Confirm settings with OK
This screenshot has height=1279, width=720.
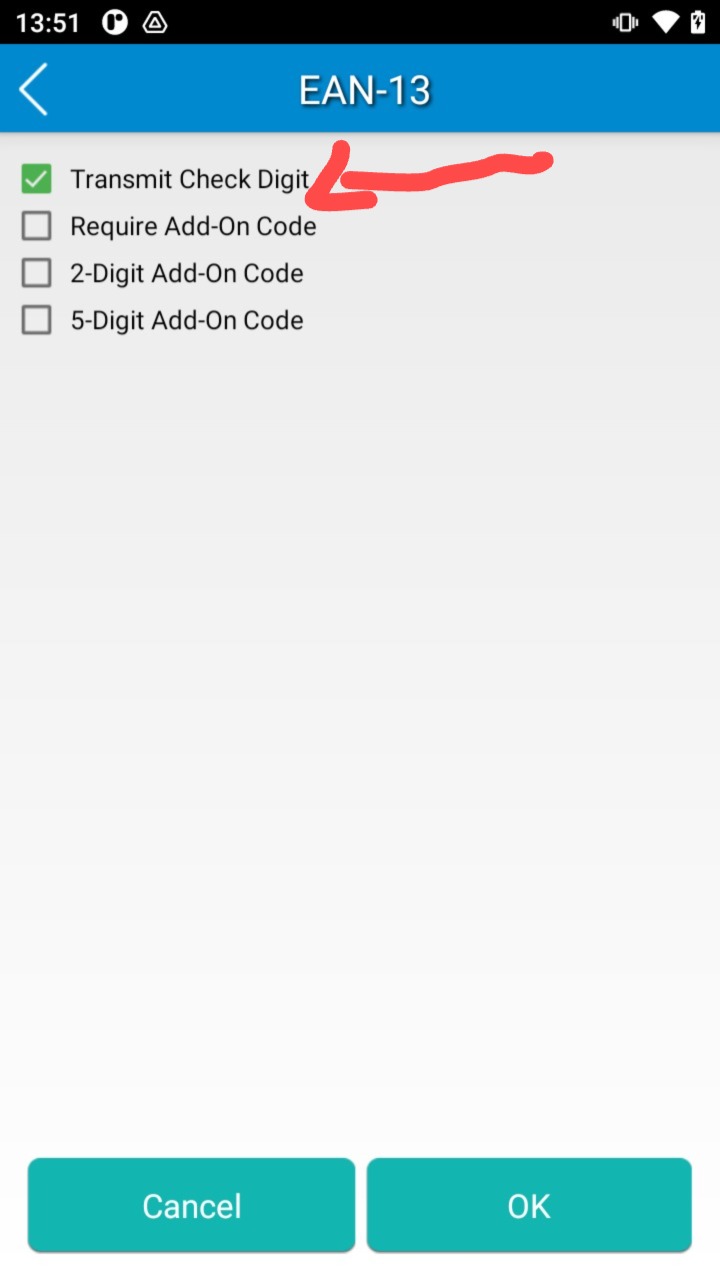pyautogui.click(x=529, y=1205)
